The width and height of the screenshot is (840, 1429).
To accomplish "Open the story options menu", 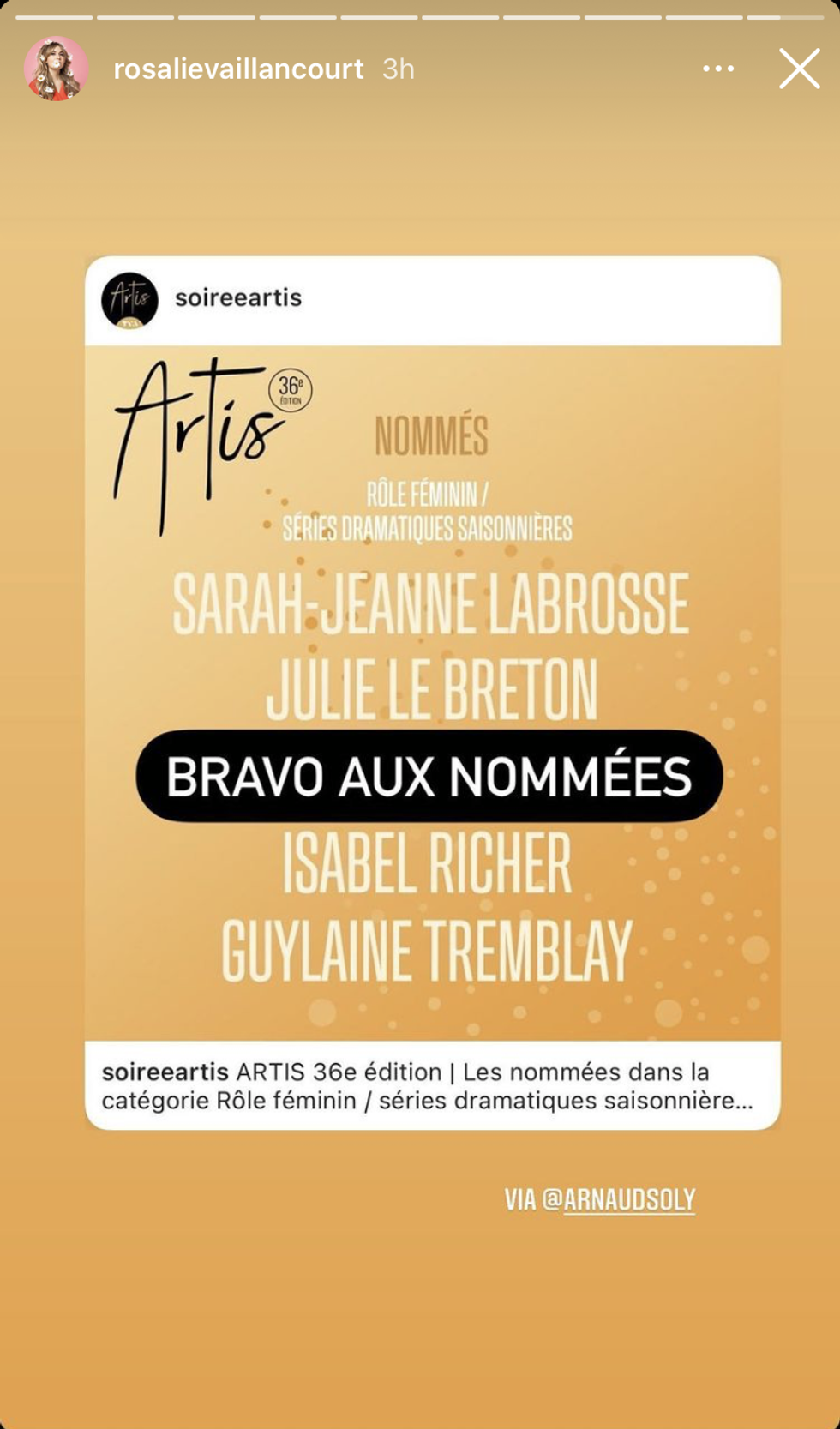I will (x=717, y=69).
